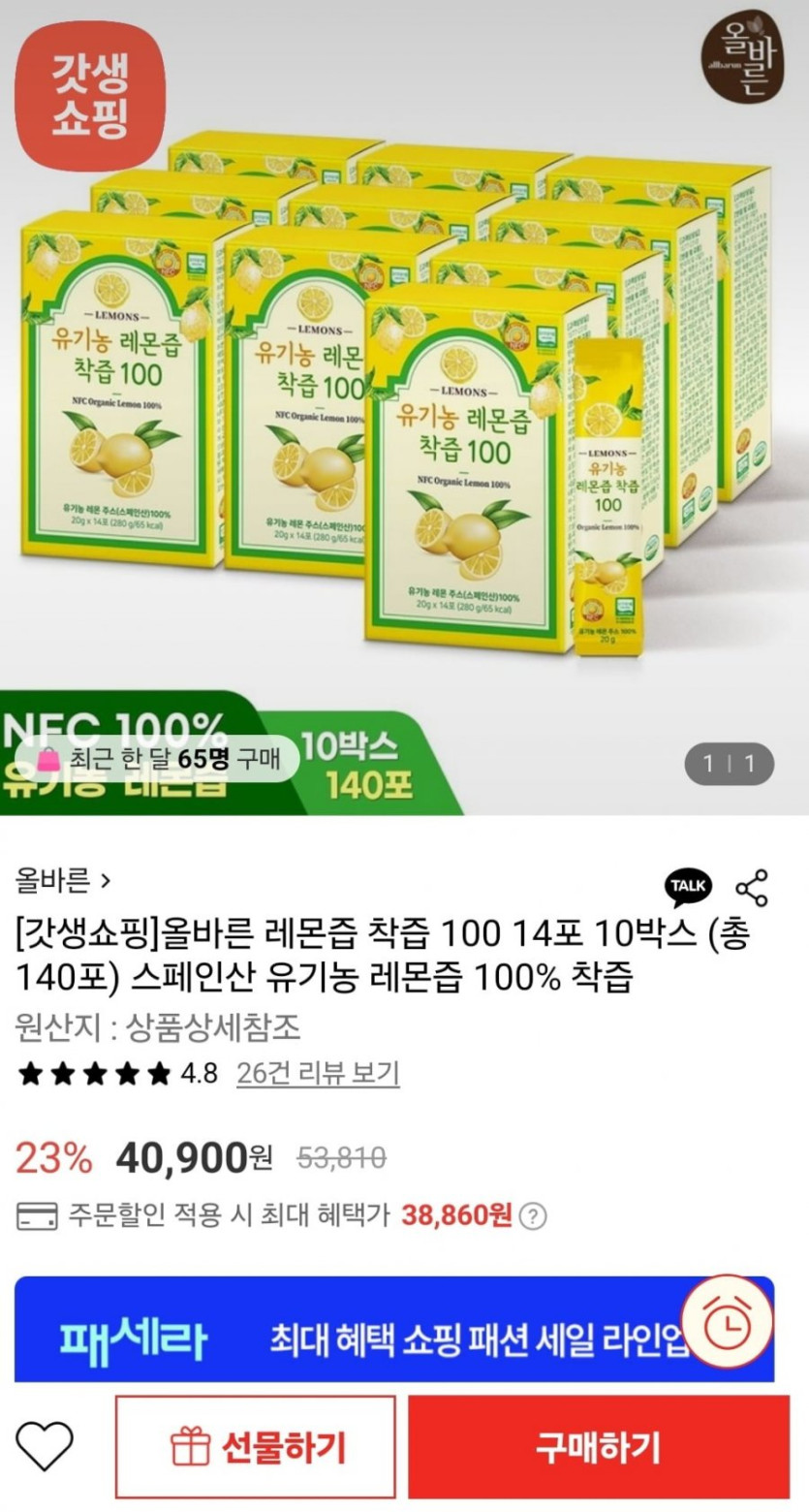Tap 선물하기 to send as gift
This screenshot has height=1512, width=809.
pos(256,1448)
